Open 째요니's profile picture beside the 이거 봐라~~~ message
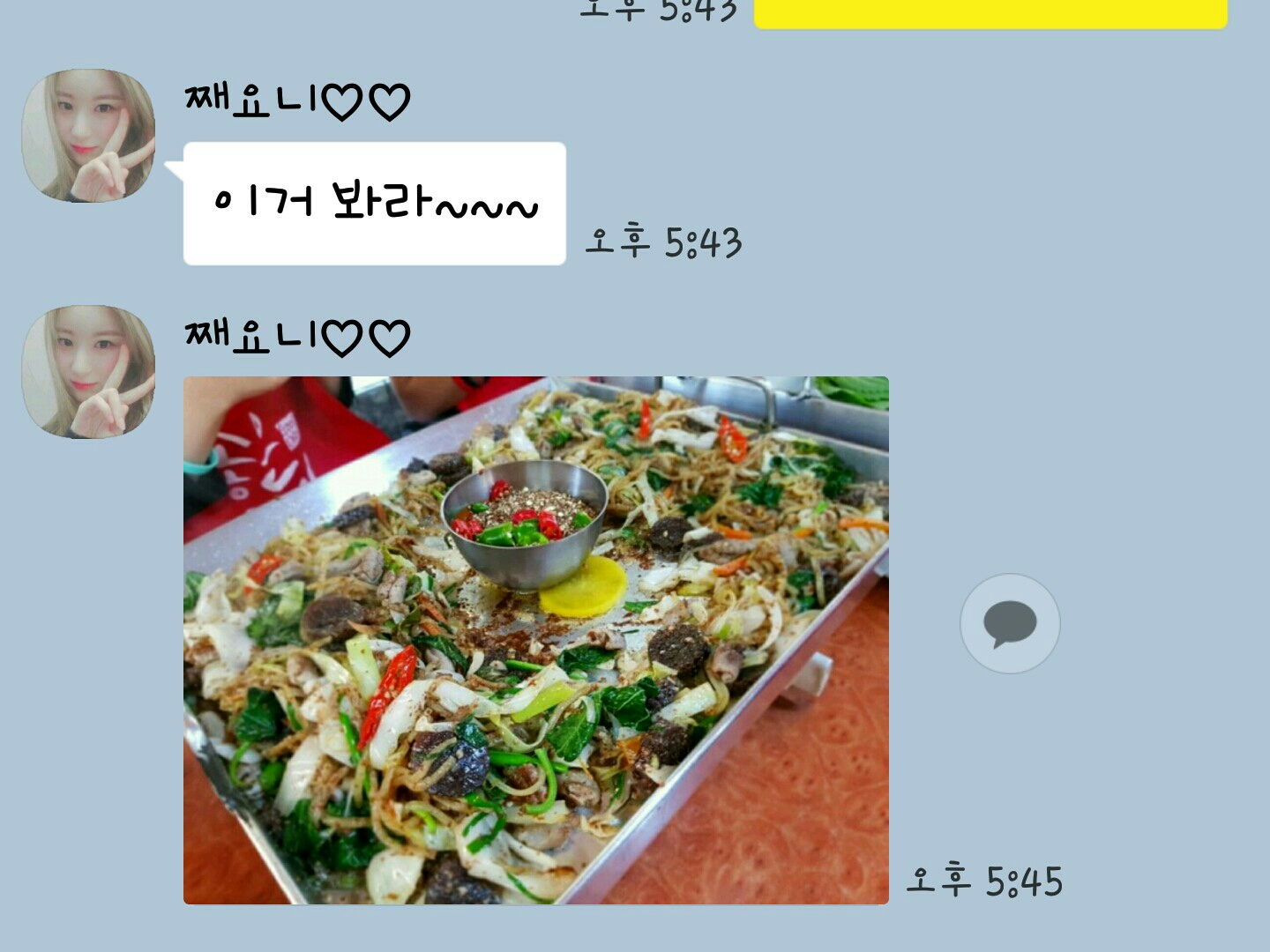The image size is (1270, 952). click(88, 136)
